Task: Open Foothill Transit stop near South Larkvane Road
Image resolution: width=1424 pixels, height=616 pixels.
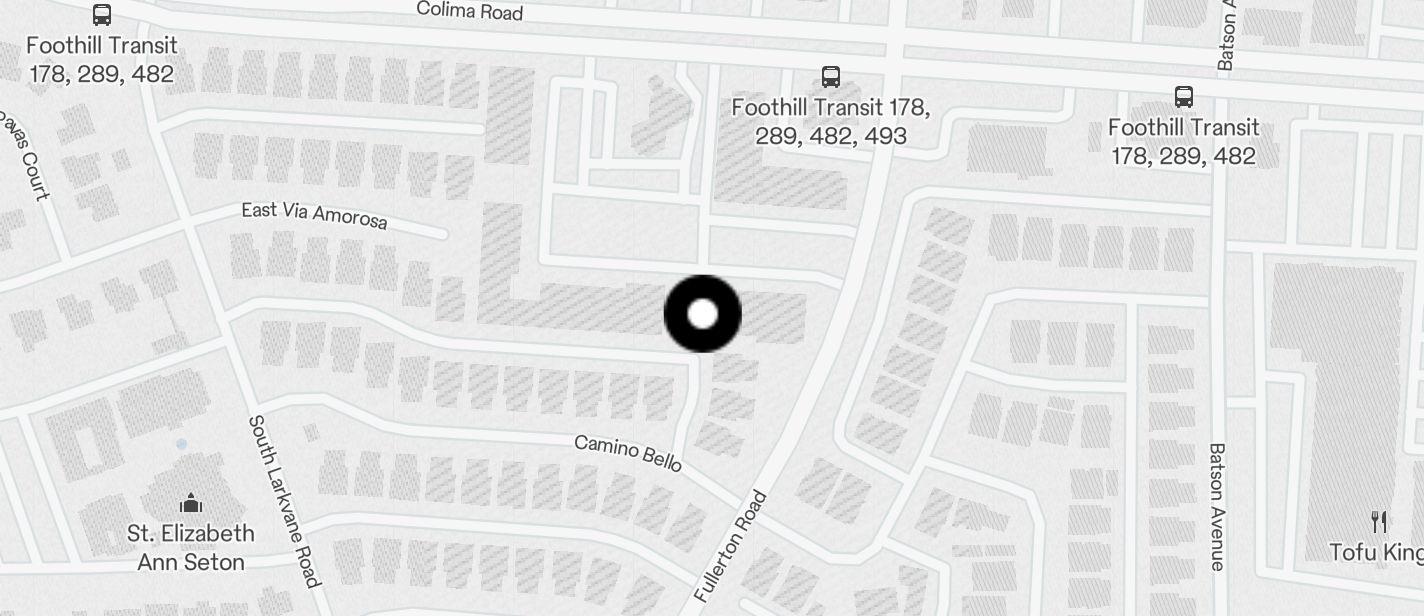Action: 102,16
